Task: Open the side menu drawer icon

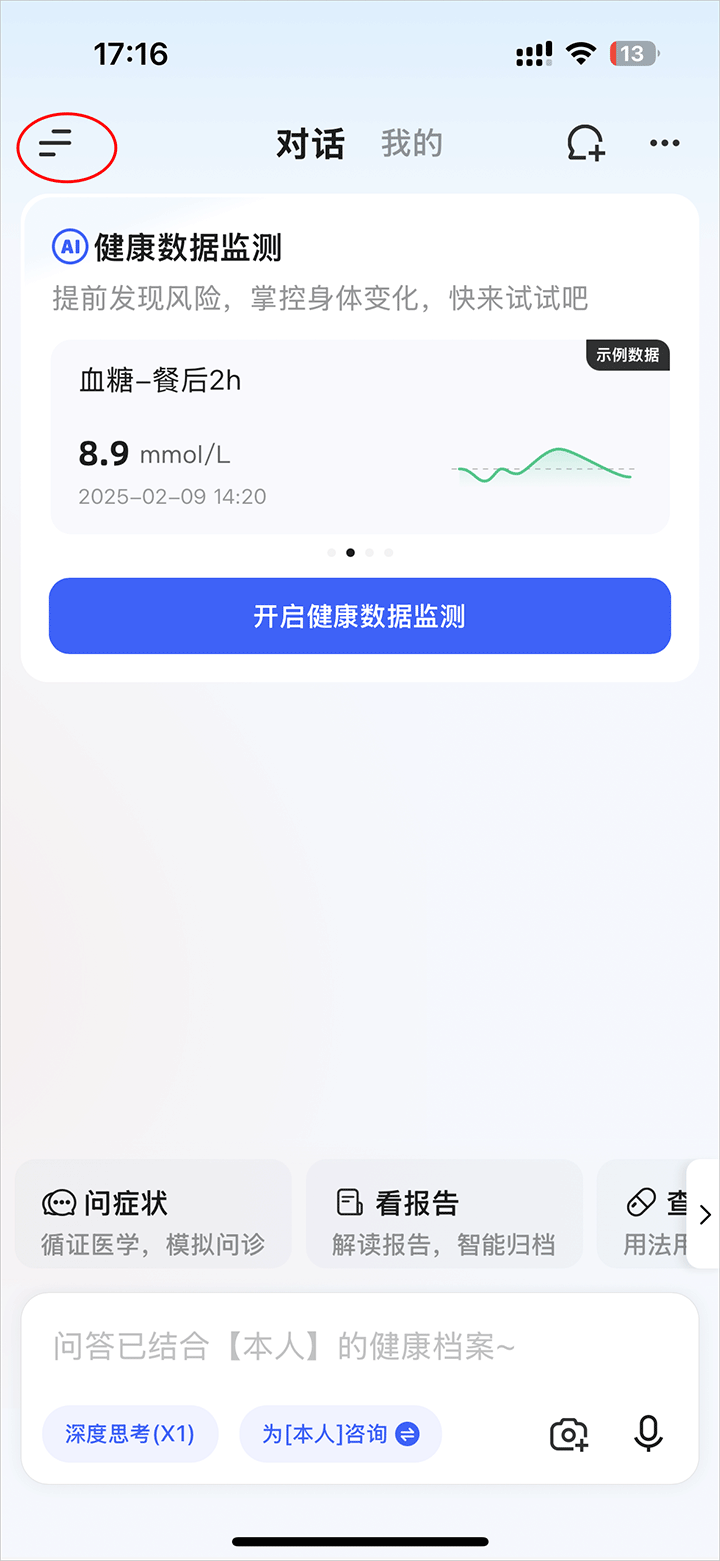Action: click(x=57, y=146)
